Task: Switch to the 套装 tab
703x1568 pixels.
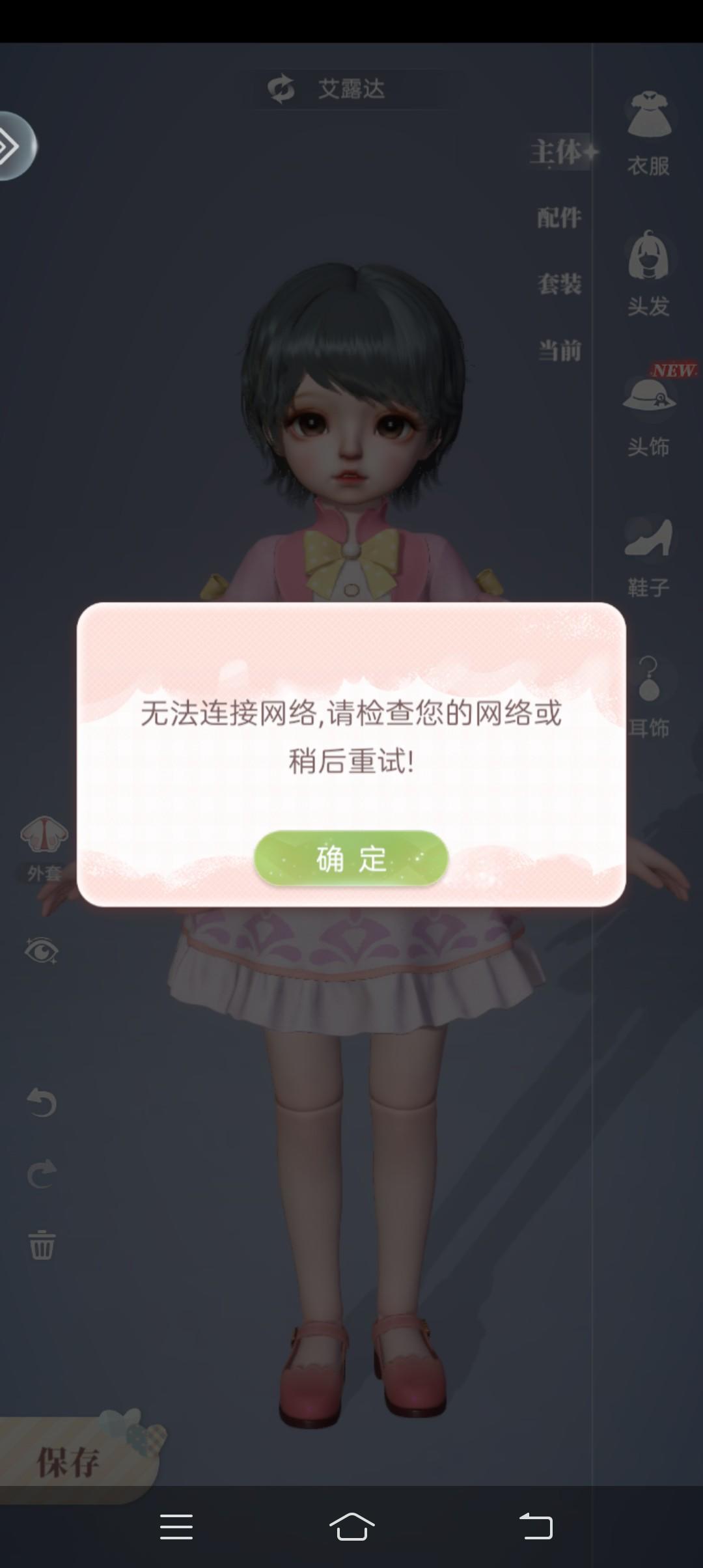Action: click(x=558, y=285)
